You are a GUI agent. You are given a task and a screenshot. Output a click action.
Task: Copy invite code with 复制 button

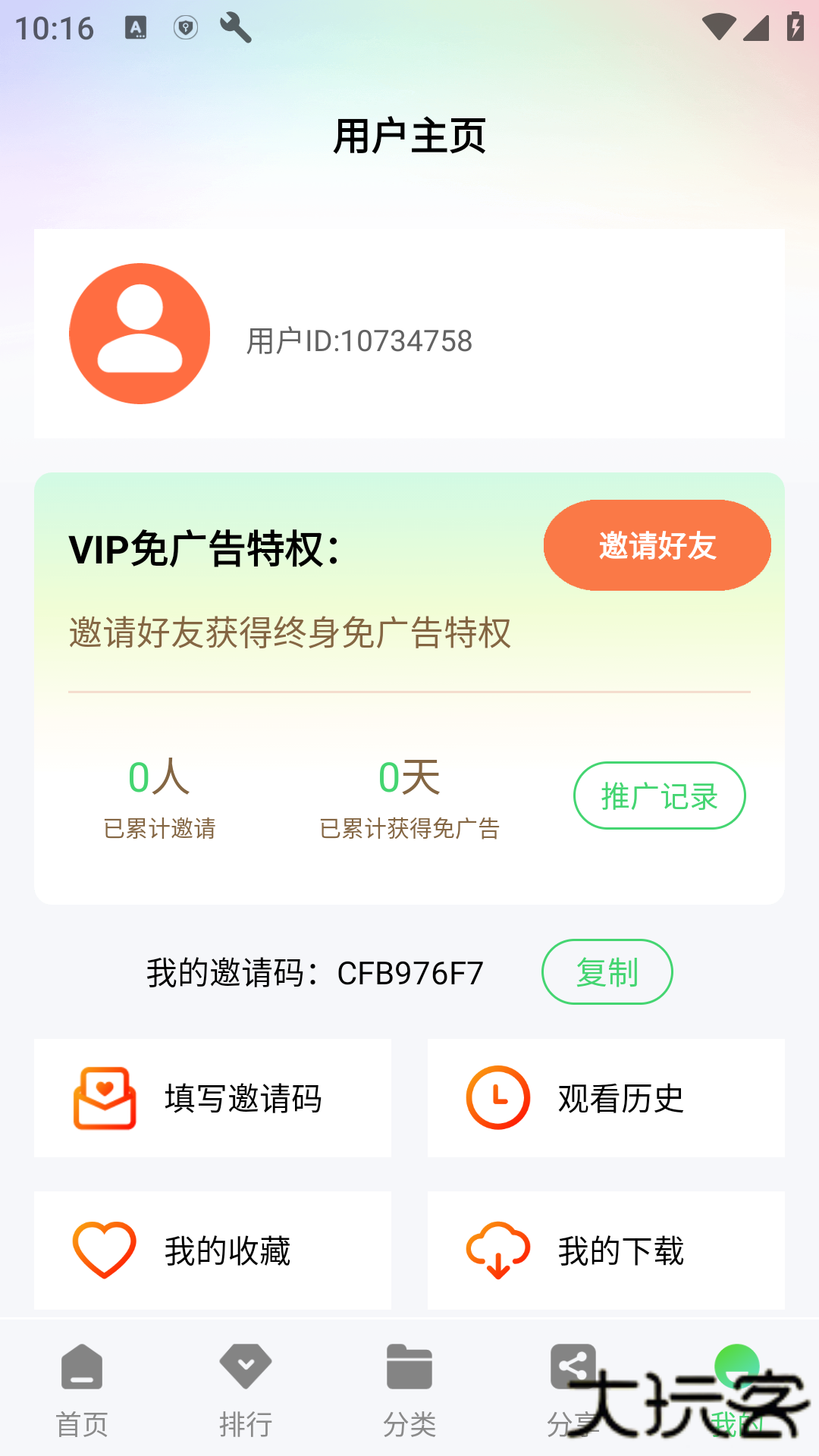pos(607,971)
